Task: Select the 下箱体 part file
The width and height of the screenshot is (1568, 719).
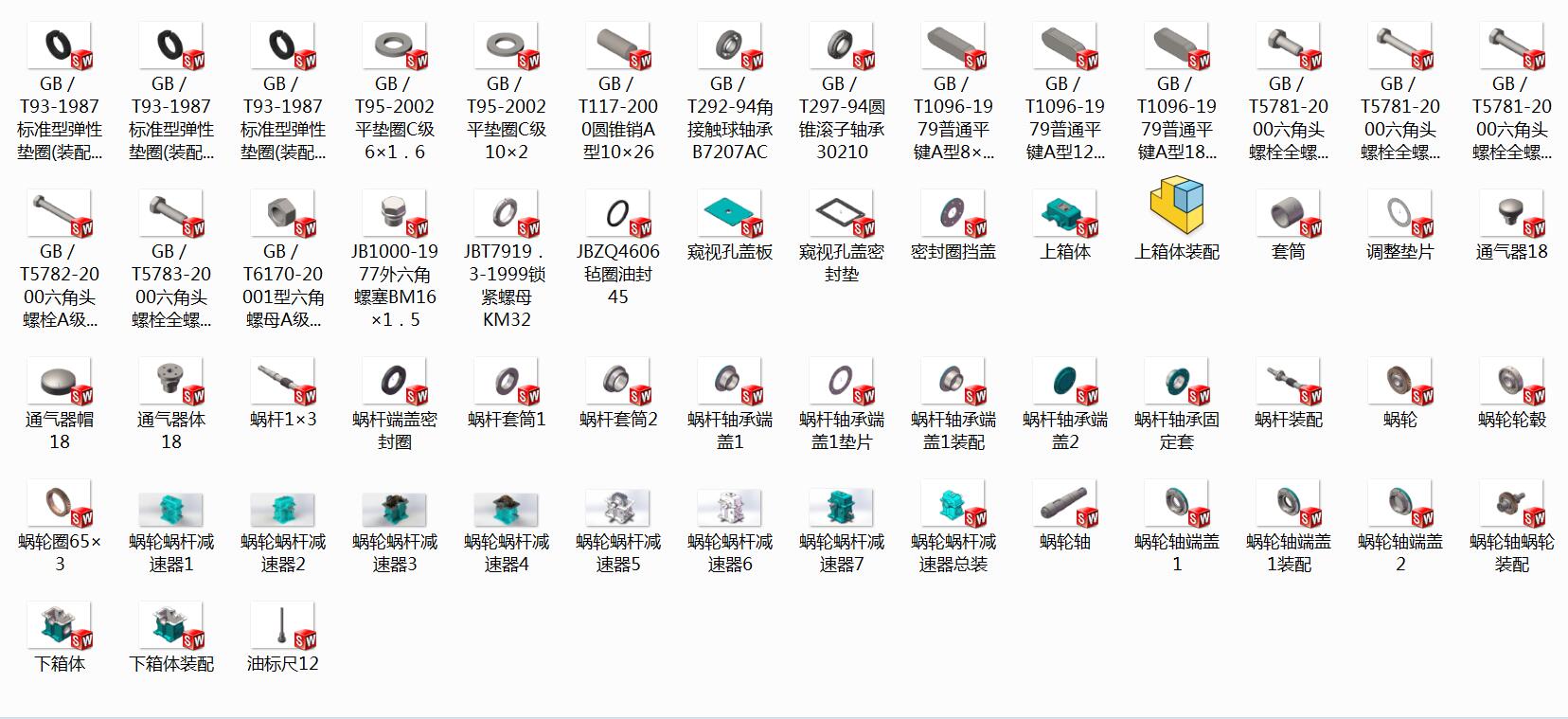Action: click(60, 627)
